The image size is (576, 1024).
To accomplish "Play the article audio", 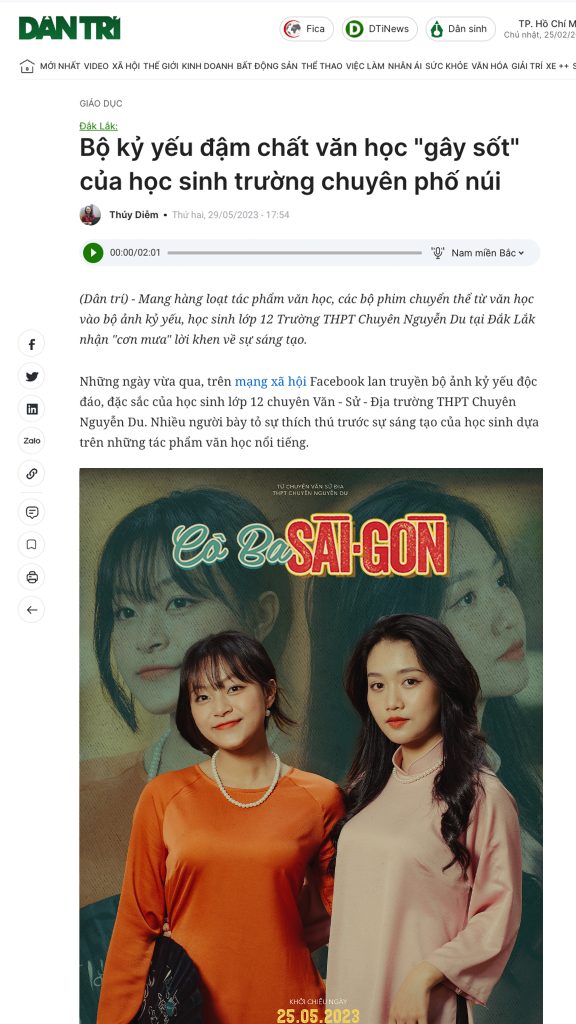I will [x=93, y=253].
